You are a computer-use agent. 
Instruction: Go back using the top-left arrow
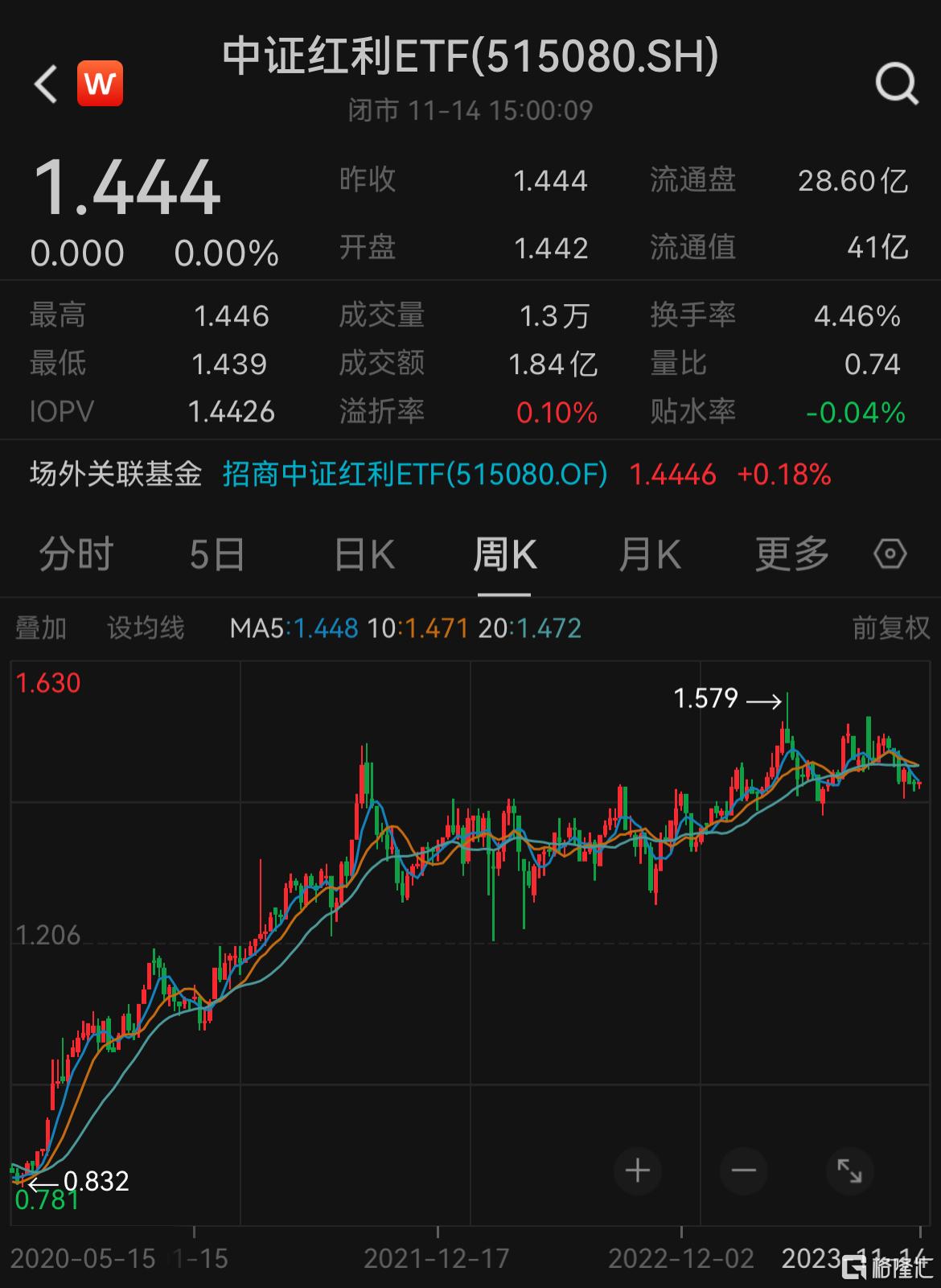46,84
